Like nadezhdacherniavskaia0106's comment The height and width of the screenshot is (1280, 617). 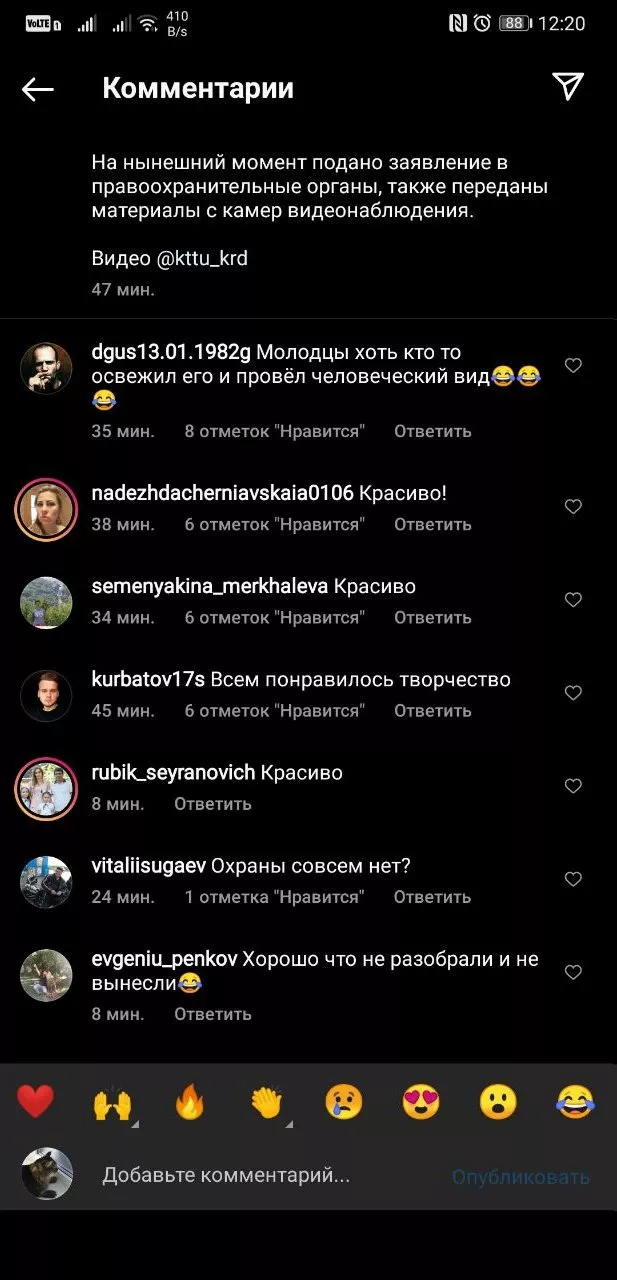point(573,507)
